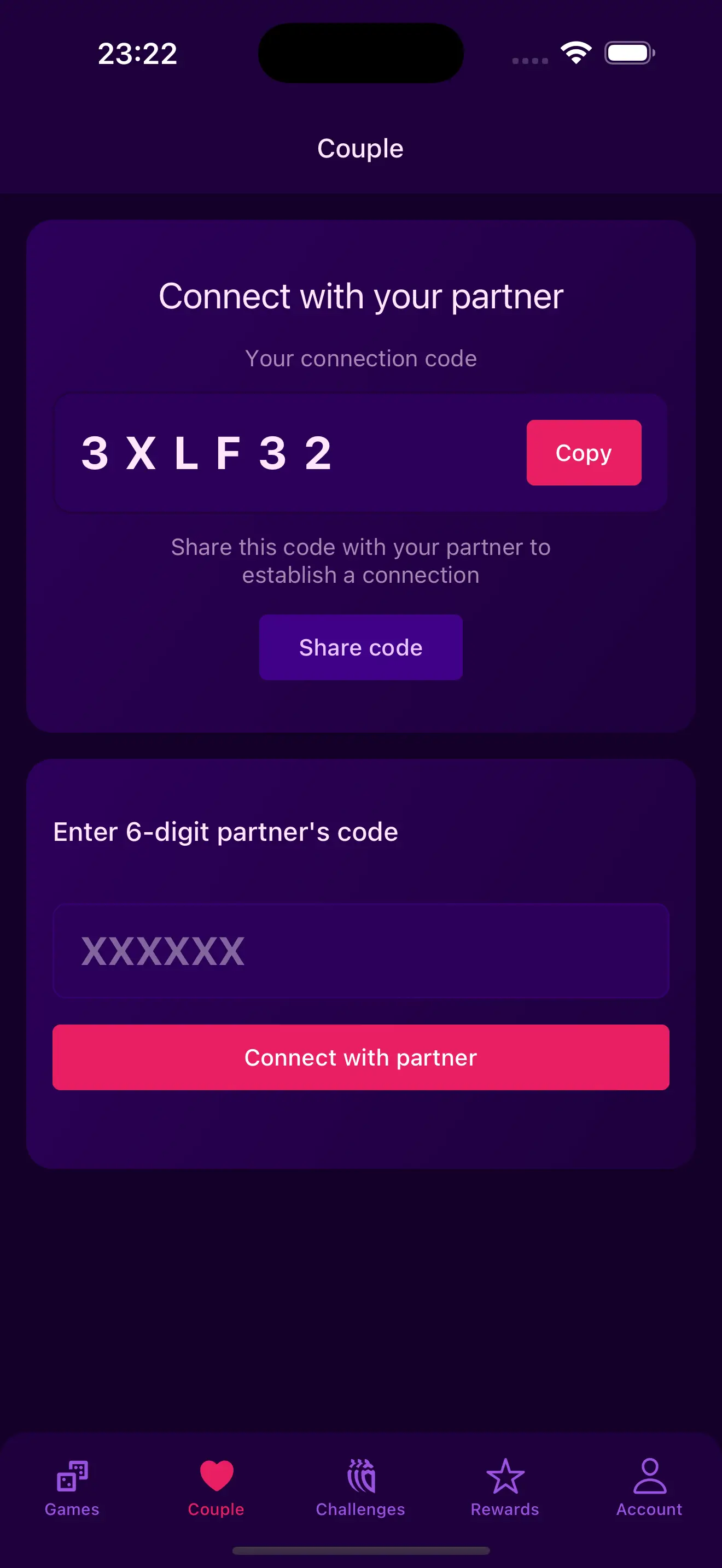Tap Connect with partner button
722x1568 pixels.
coord(360,1057)
